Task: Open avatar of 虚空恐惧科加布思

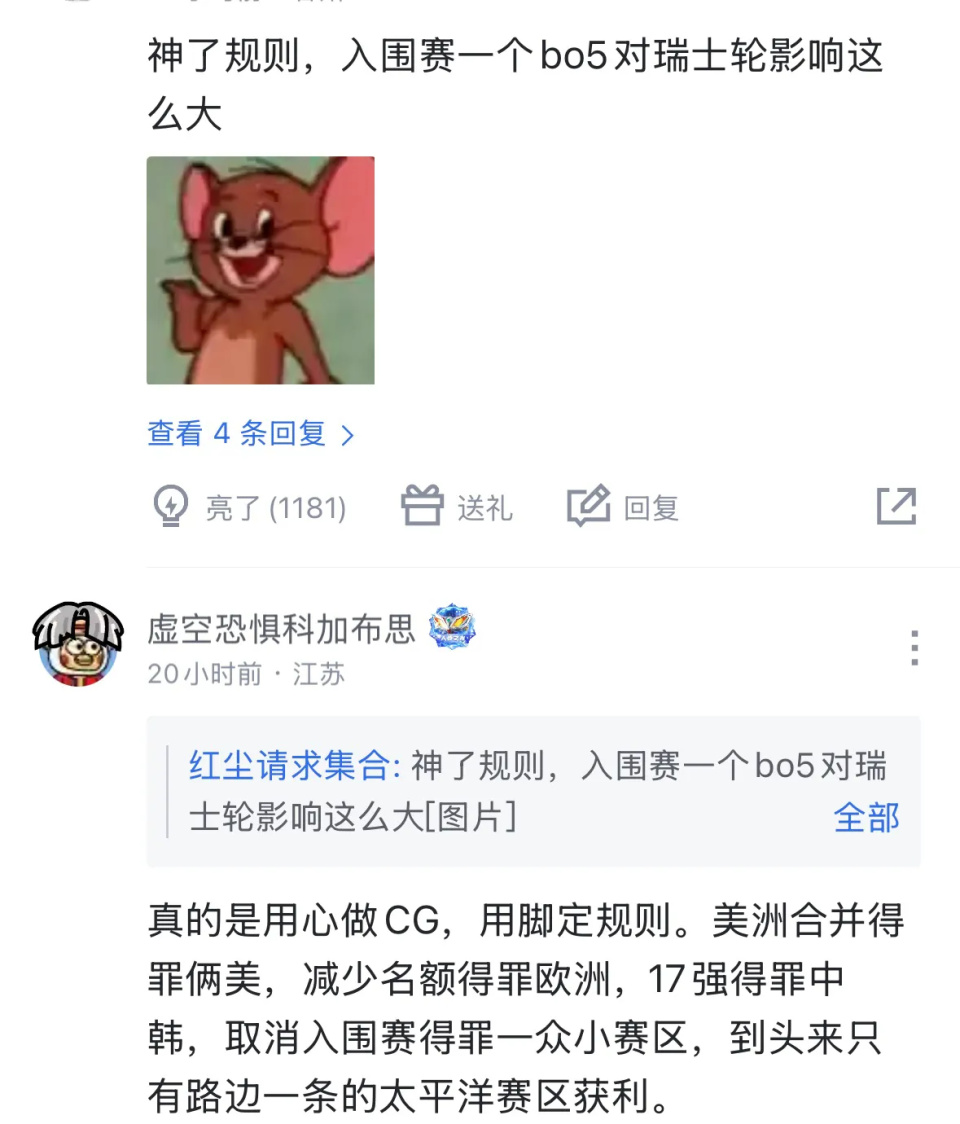Action: tap(79, 645)
